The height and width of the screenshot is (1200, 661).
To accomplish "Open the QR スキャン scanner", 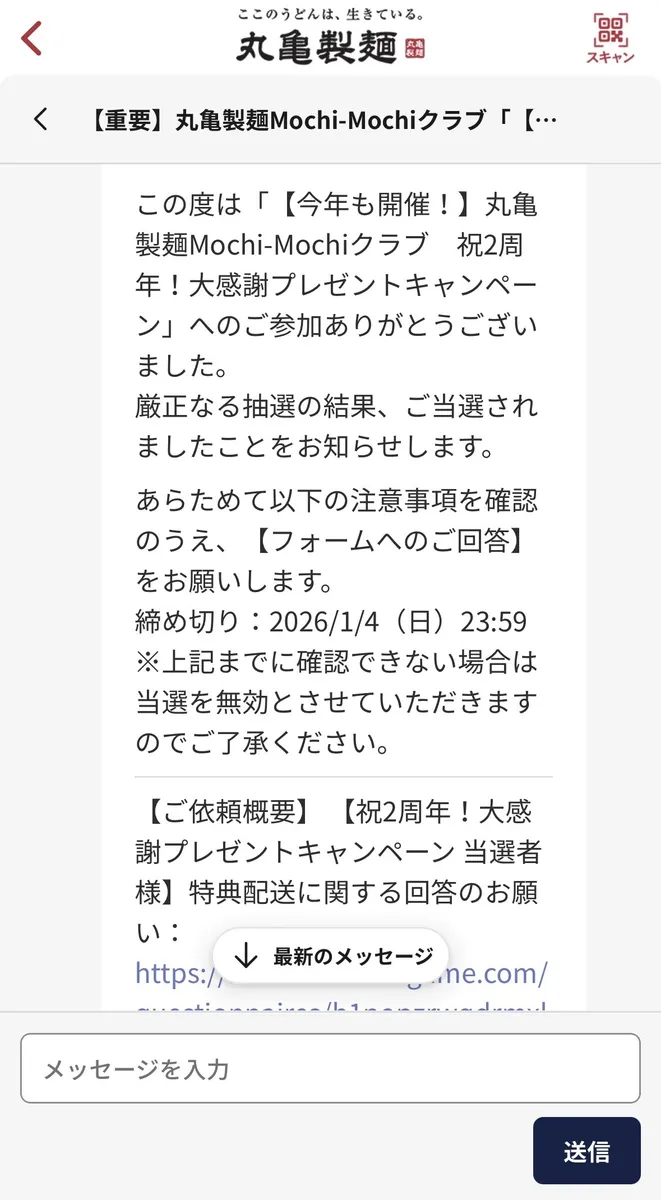I will tap(610, 38).
